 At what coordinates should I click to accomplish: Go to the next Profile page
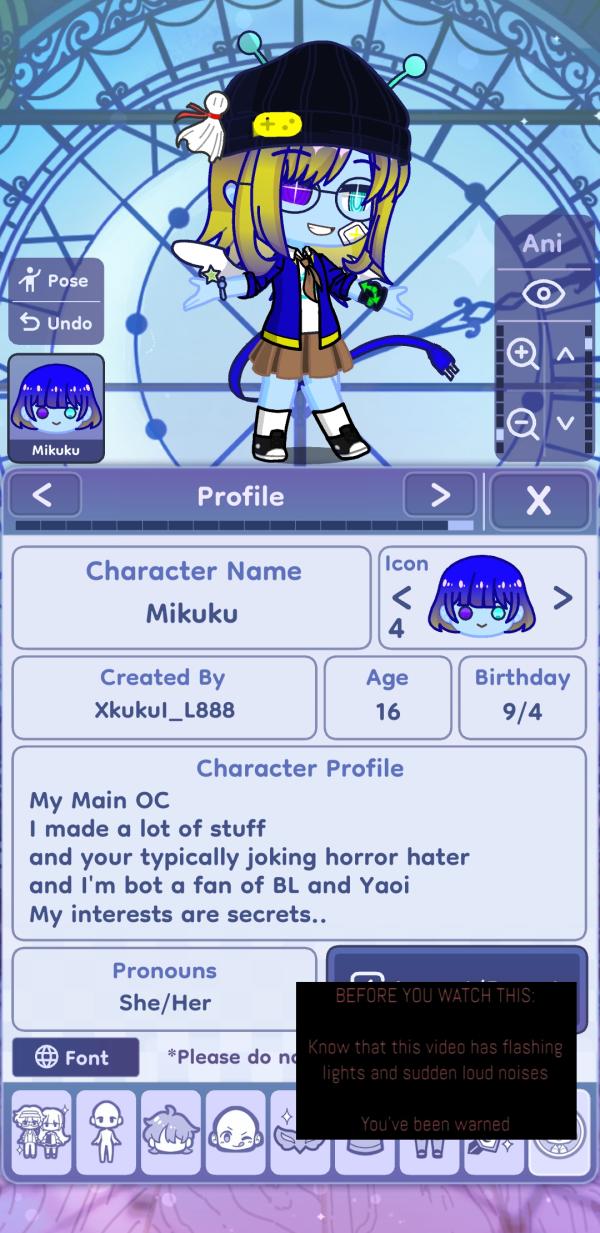click(439, 495)
